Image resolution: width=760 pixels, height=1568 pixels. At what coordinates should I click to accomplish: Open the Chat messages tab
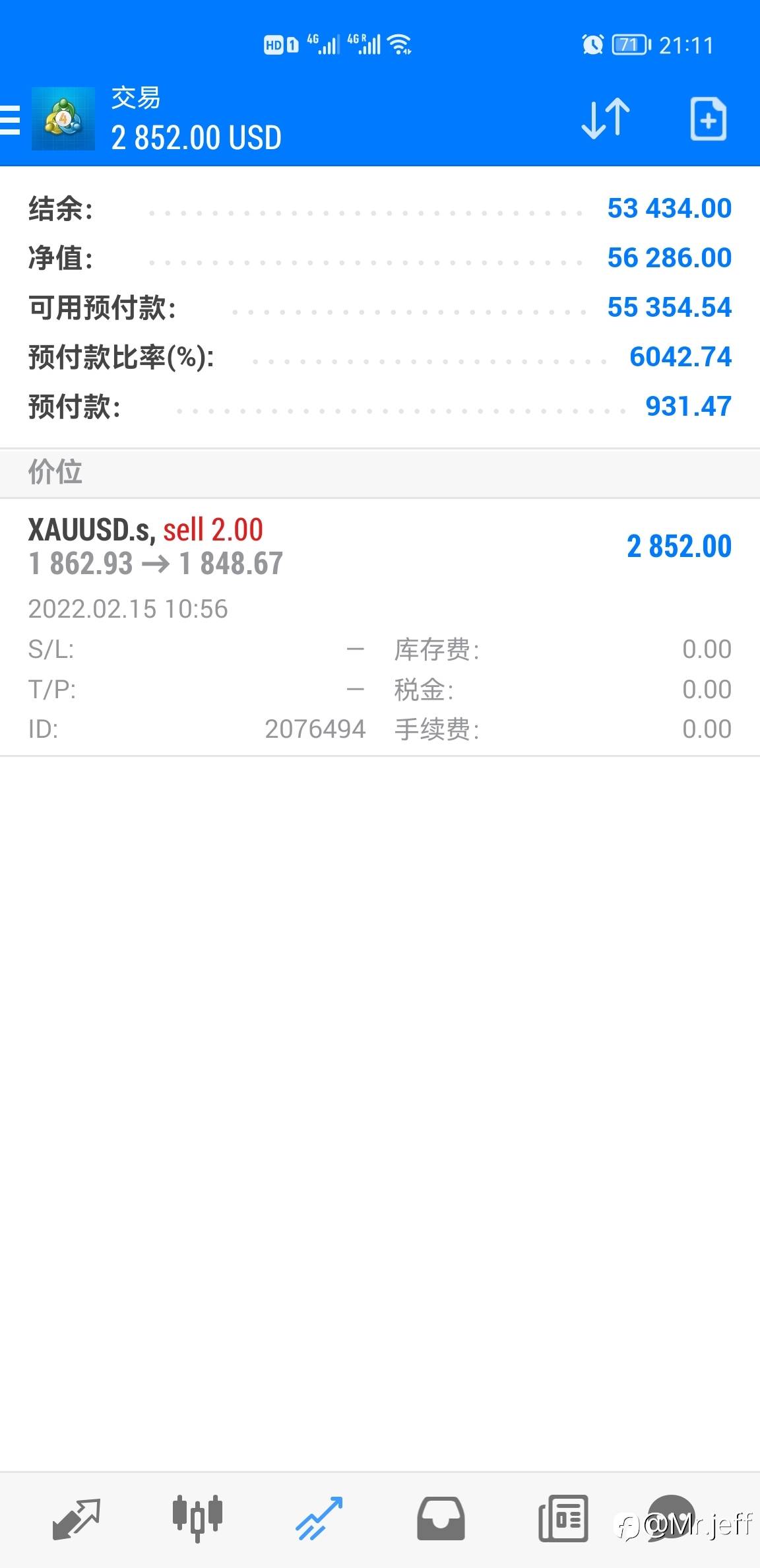671,1519
